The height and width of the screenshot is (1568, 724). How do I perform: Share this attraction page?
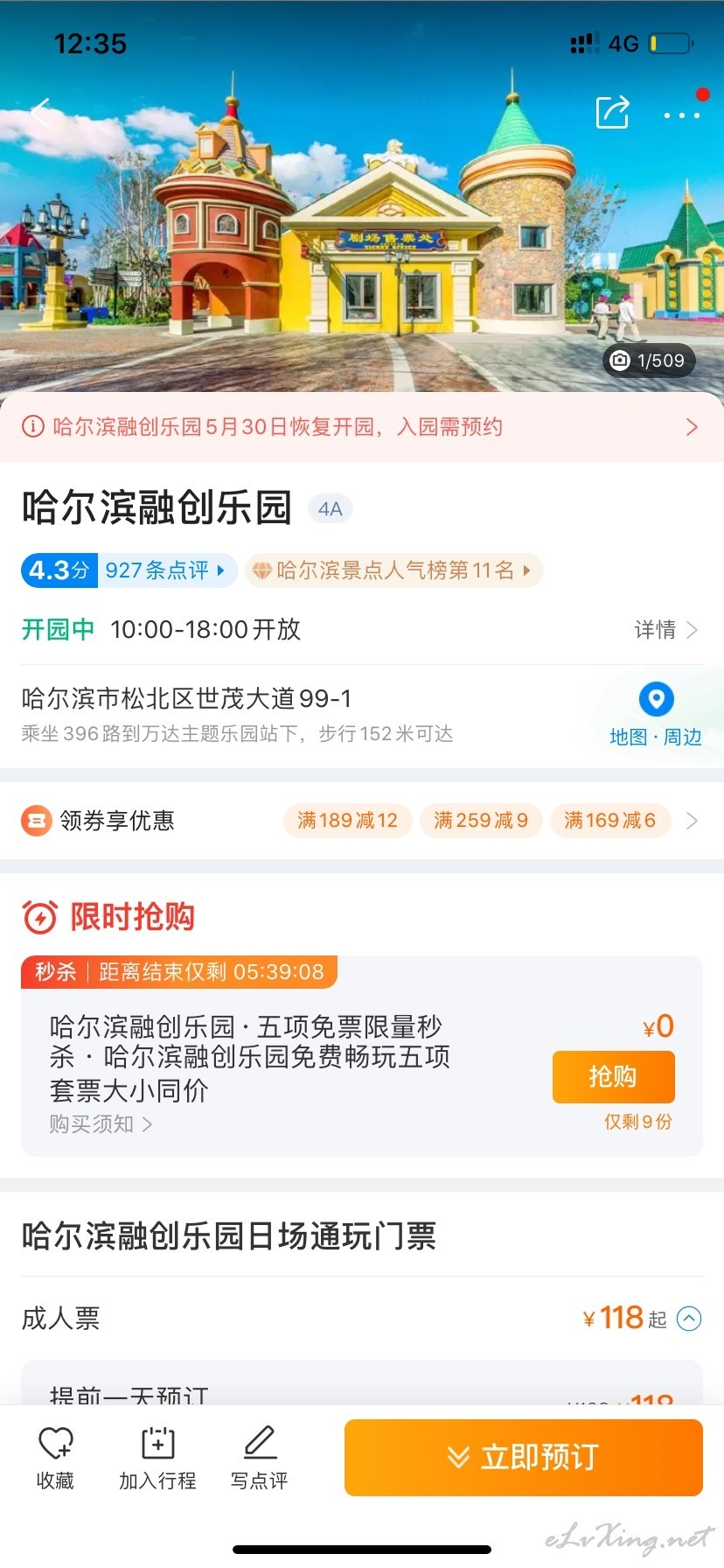click(613, 113)
